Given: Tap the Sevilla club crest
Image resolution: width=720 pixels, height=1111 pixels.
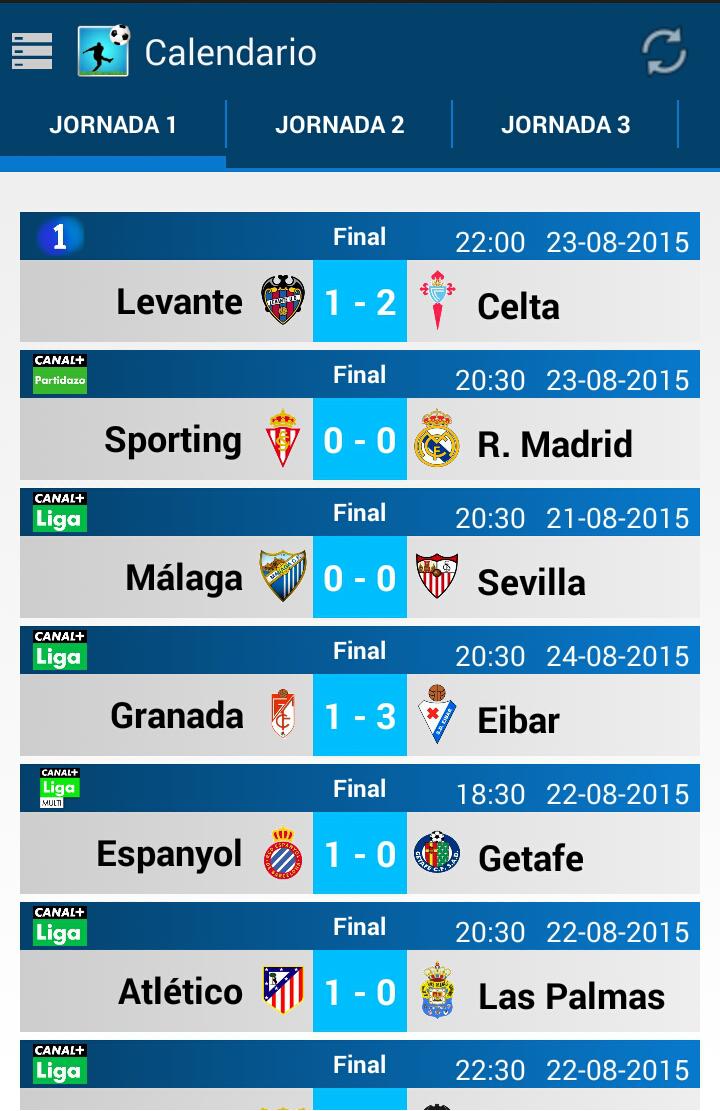Looking at the screenshot, I should pos(436,579).
